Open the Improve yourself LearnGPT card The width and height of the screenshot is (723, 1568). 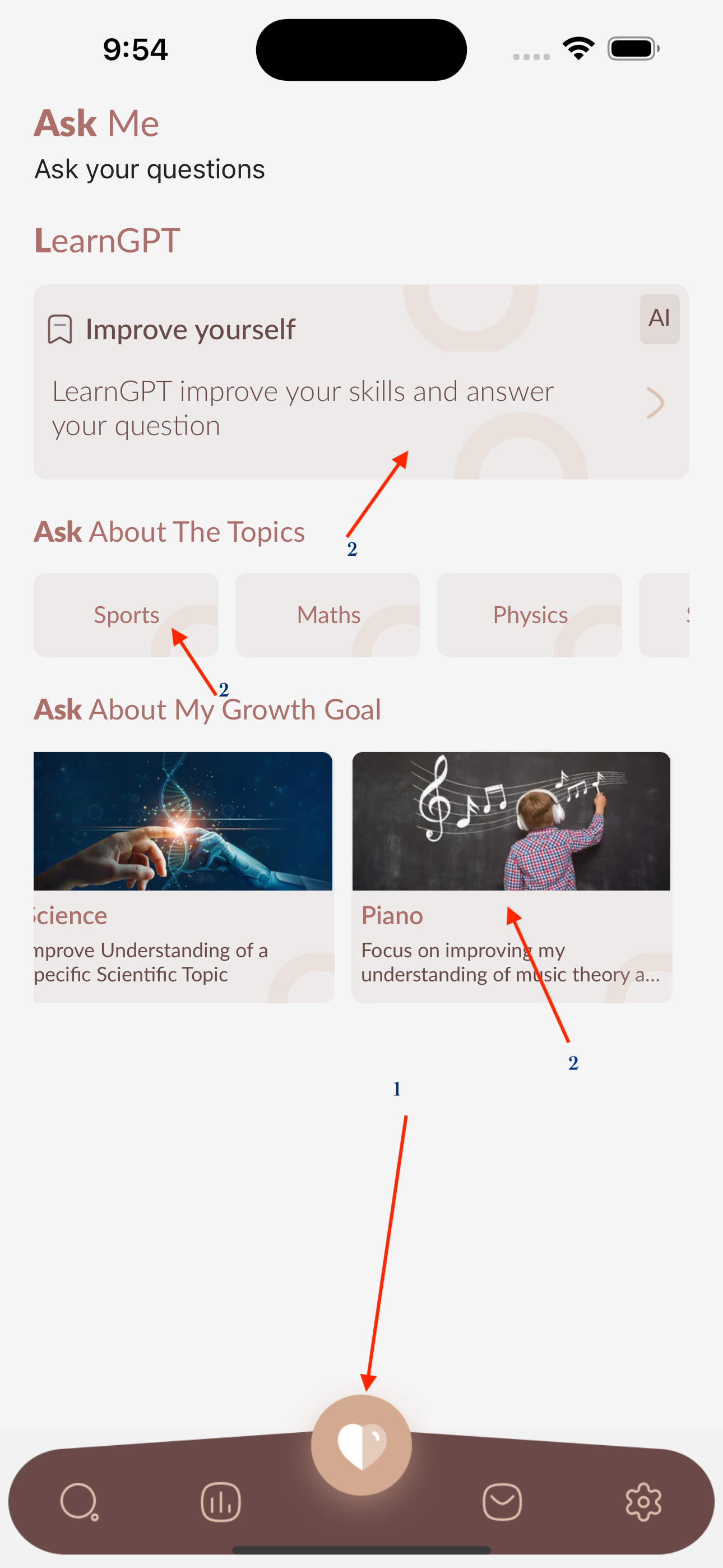[x=361, y=382]
